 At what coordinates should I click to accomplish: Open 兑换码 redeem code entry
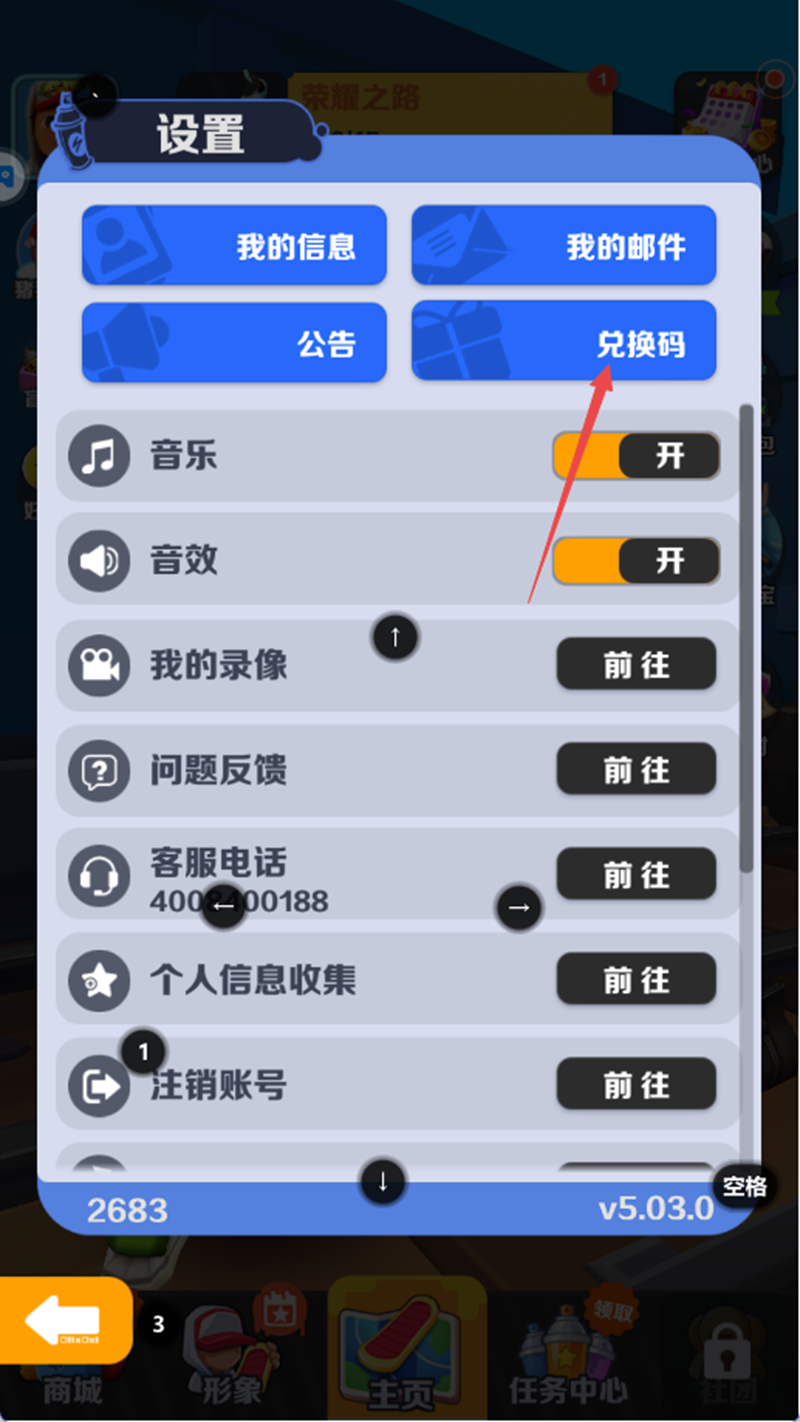click(564, 343)
